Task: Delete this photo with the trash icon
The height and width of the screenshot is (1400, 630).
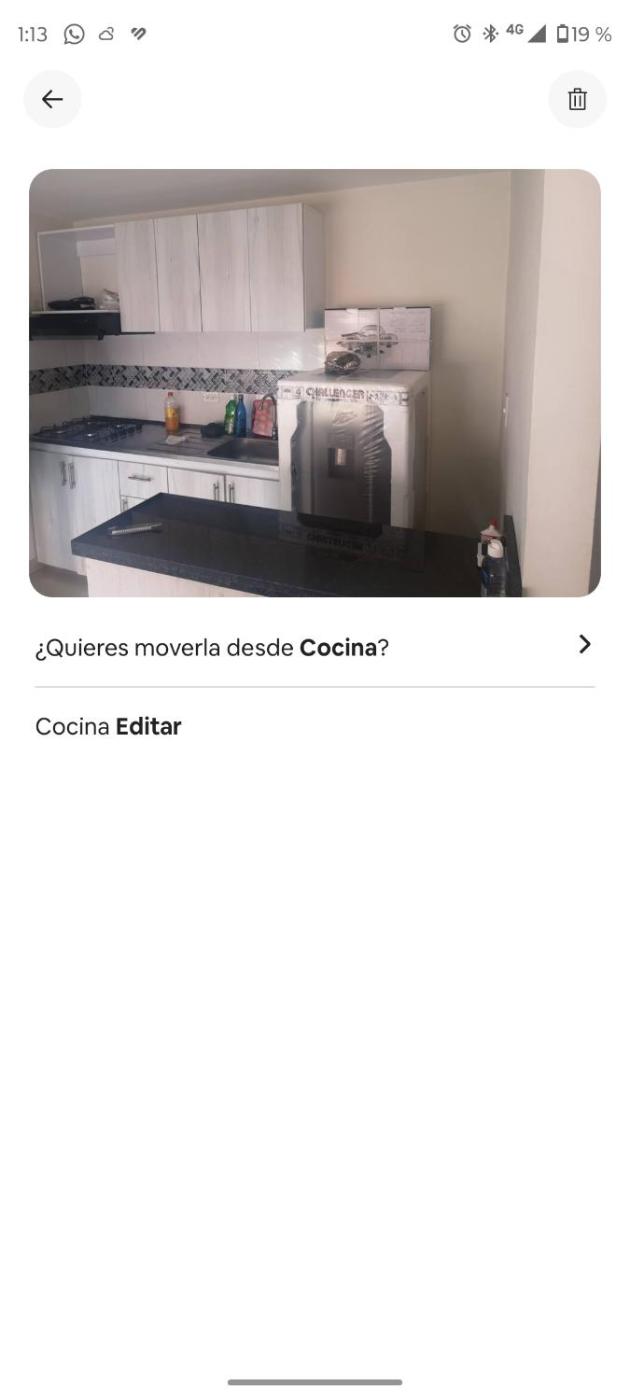Action: coord(577,99)
